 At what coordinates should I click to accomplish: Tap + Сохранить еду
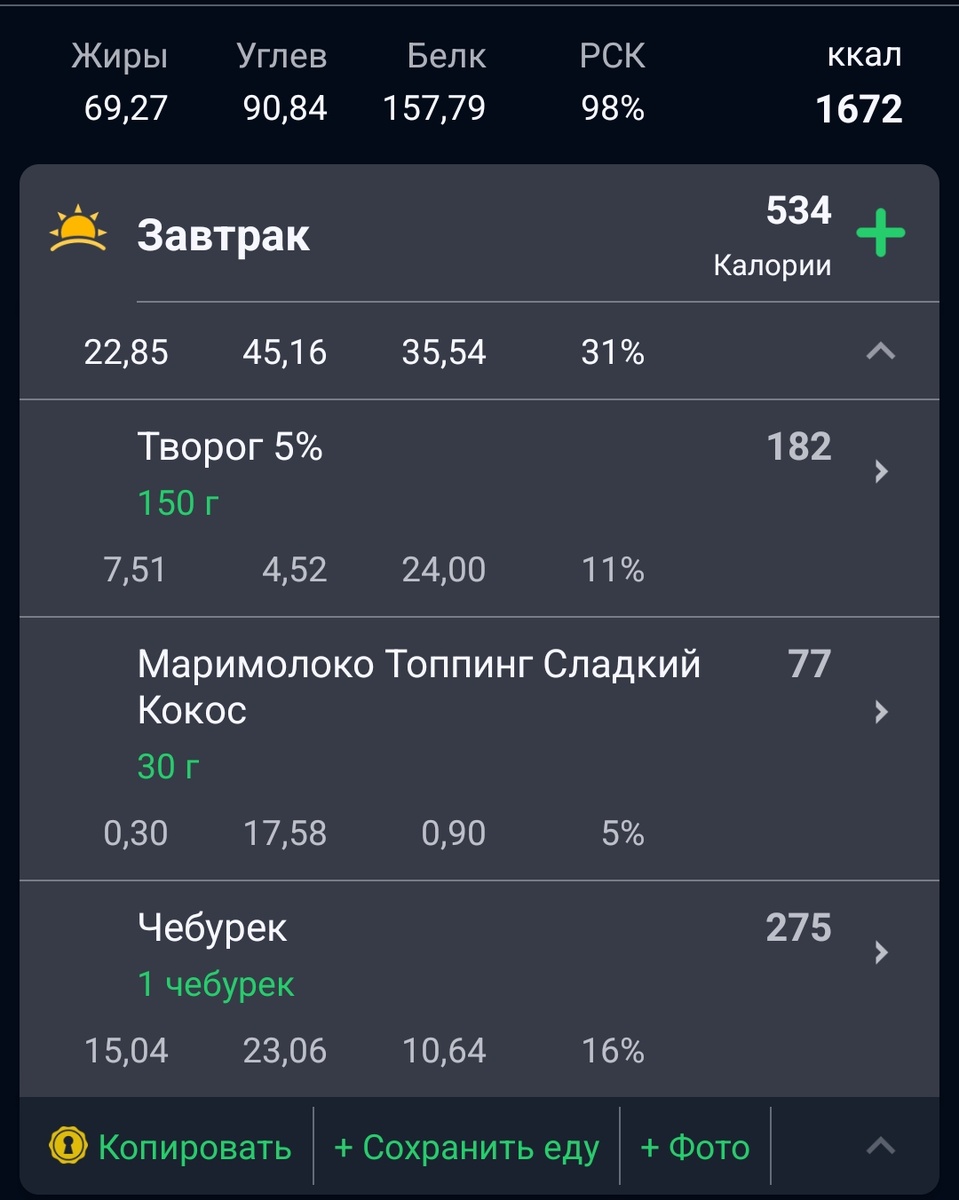(x=466, y=1147)
